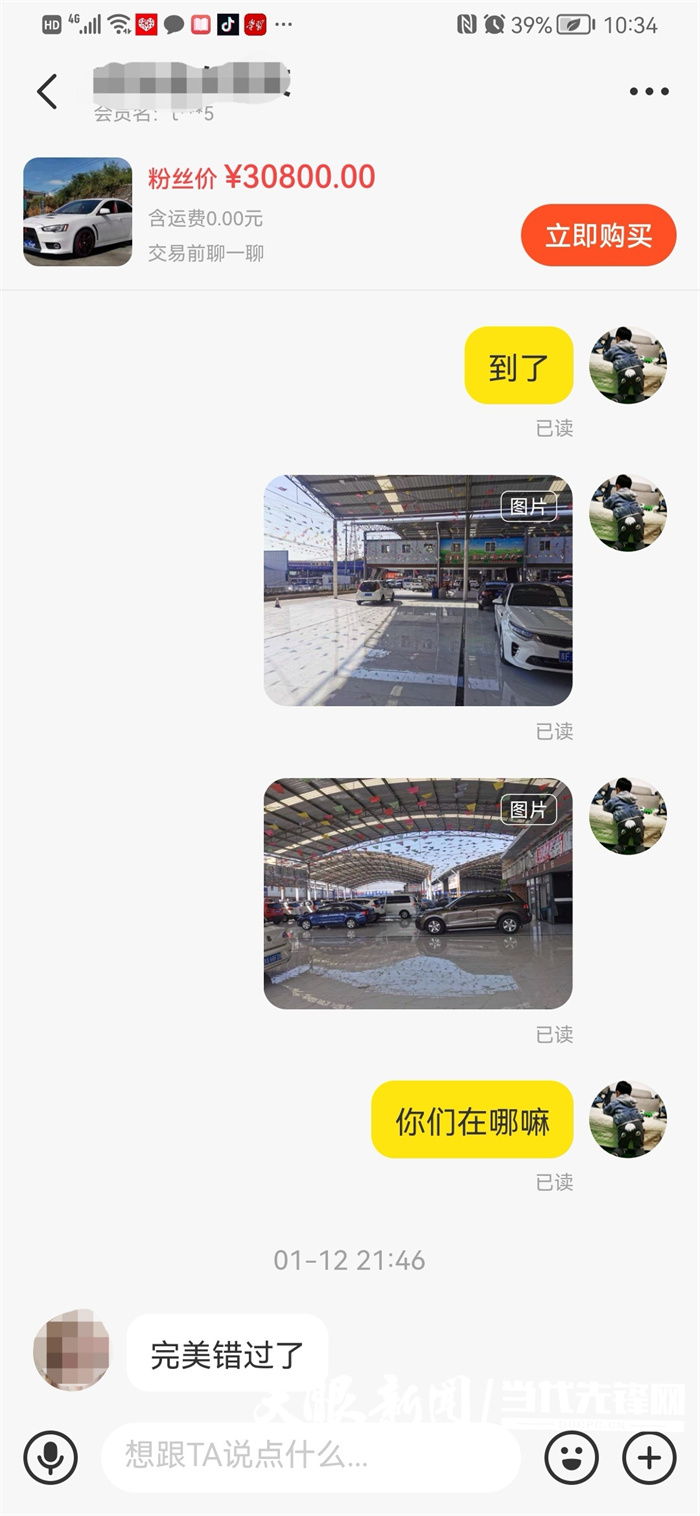Focus the 想跟TA说点什么 message field
Viewport: 700px width, 1516px height.
tap(310, 1456)
